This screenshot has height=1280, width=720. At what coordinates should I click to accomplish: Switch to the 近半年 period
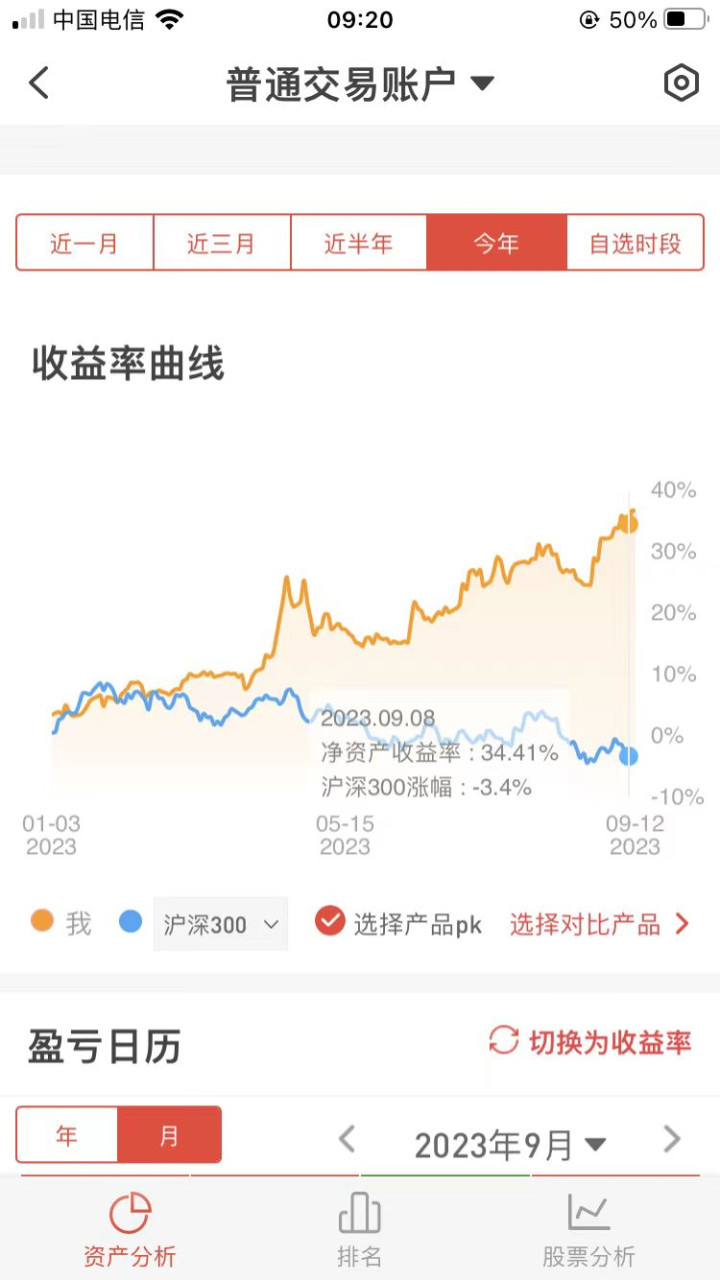click(x=359, y=243)
